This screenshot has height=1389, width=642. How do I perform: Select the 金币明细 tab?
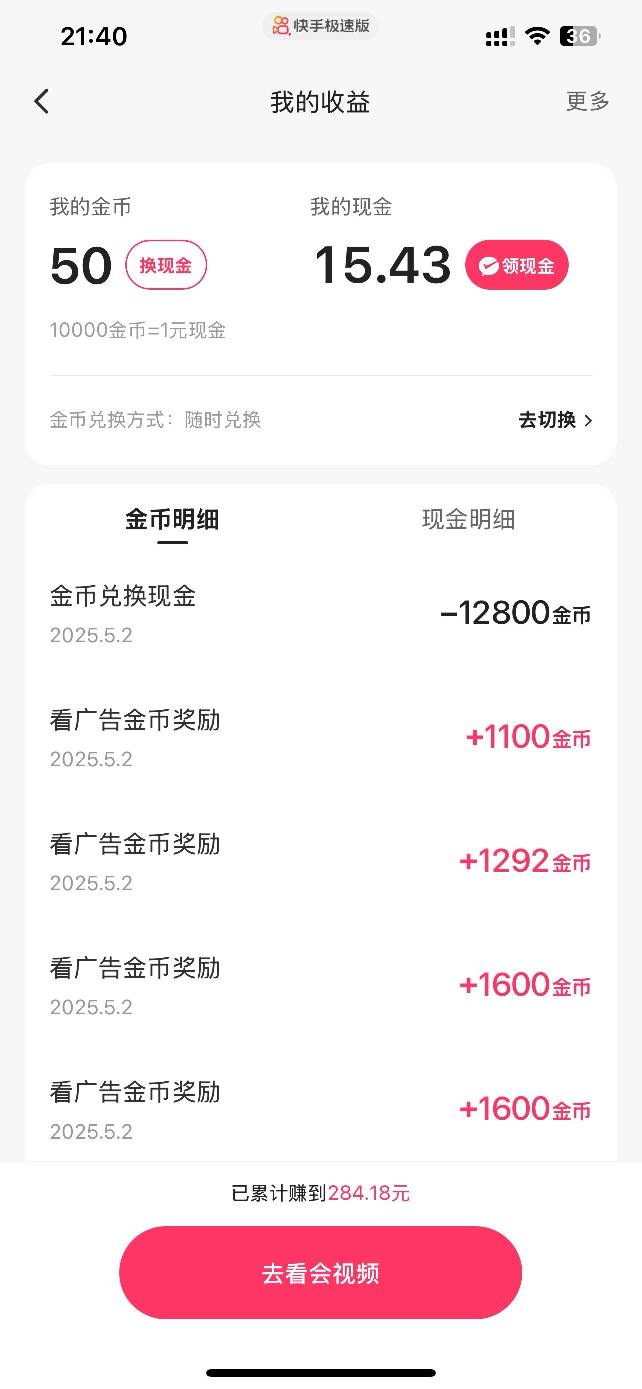click(x=172, y=520)
